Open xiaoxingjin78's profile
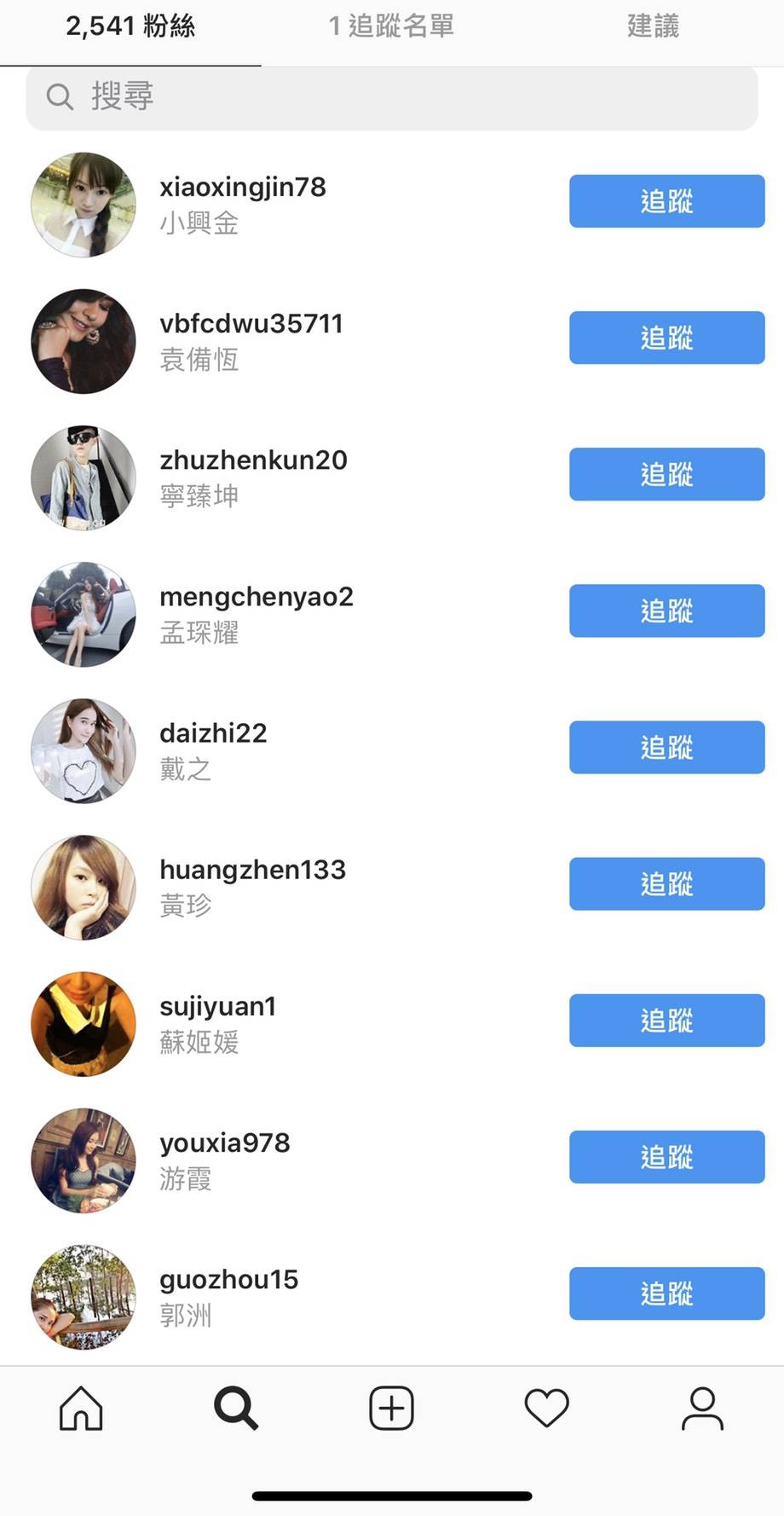This screenshot has width=784, height=1516. pos(242,188)
